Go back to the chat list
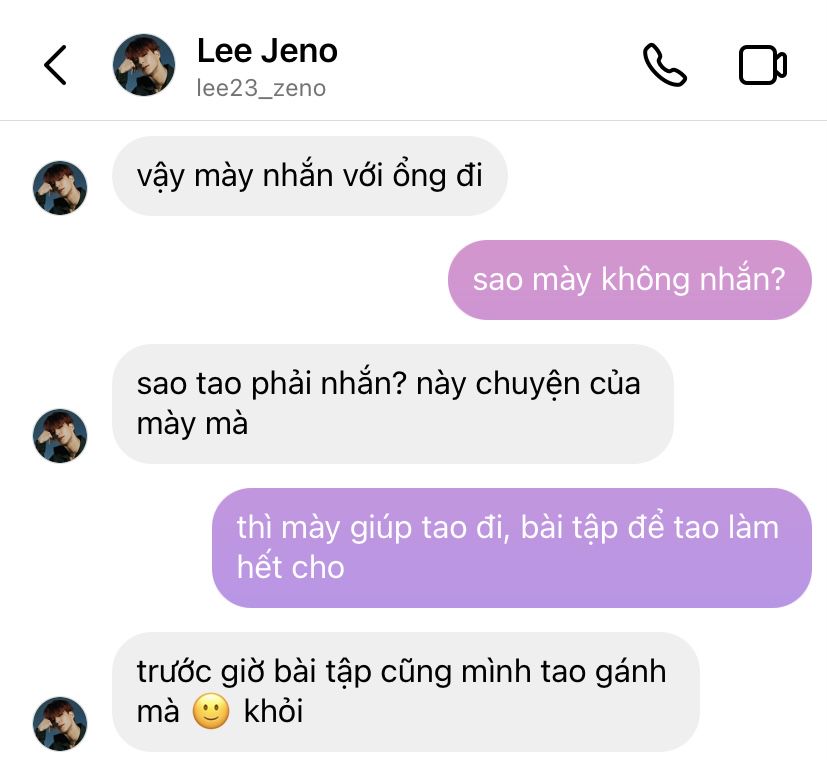The height and width of the screenshot is (760, 827). point(56,65)
